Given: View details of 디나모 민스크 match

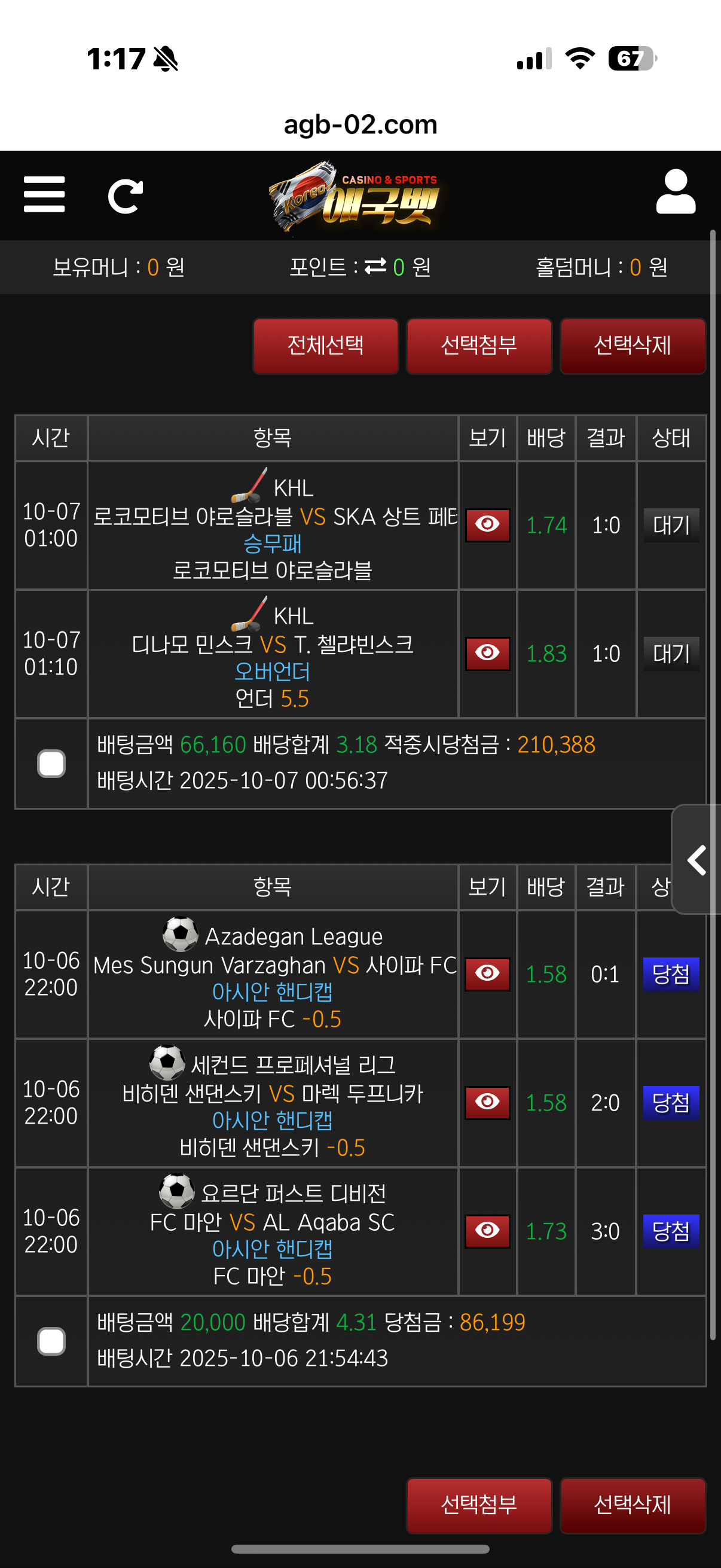Looking at the screenshot, I should pyautogui.click(x=487, y=653).
